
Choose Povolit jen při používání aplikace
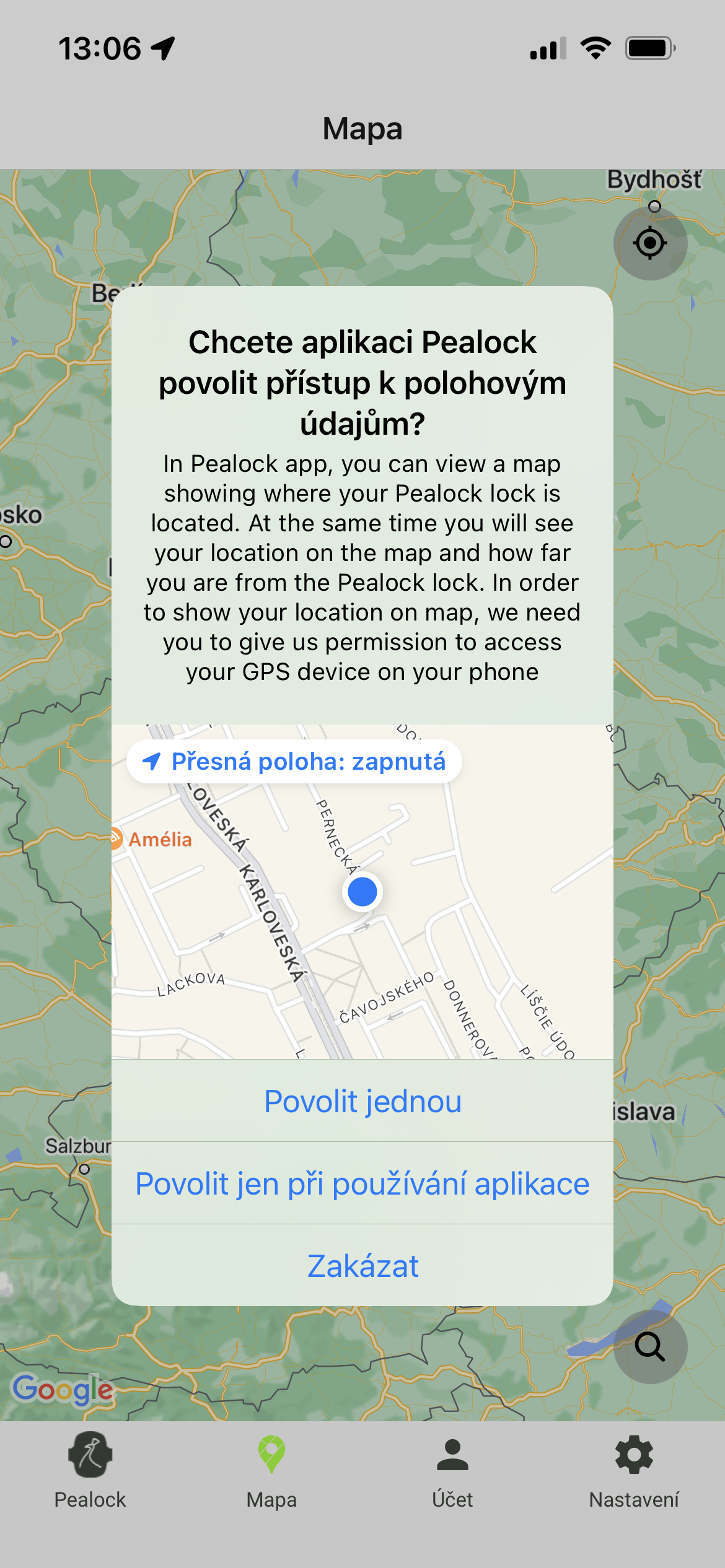362,1184
